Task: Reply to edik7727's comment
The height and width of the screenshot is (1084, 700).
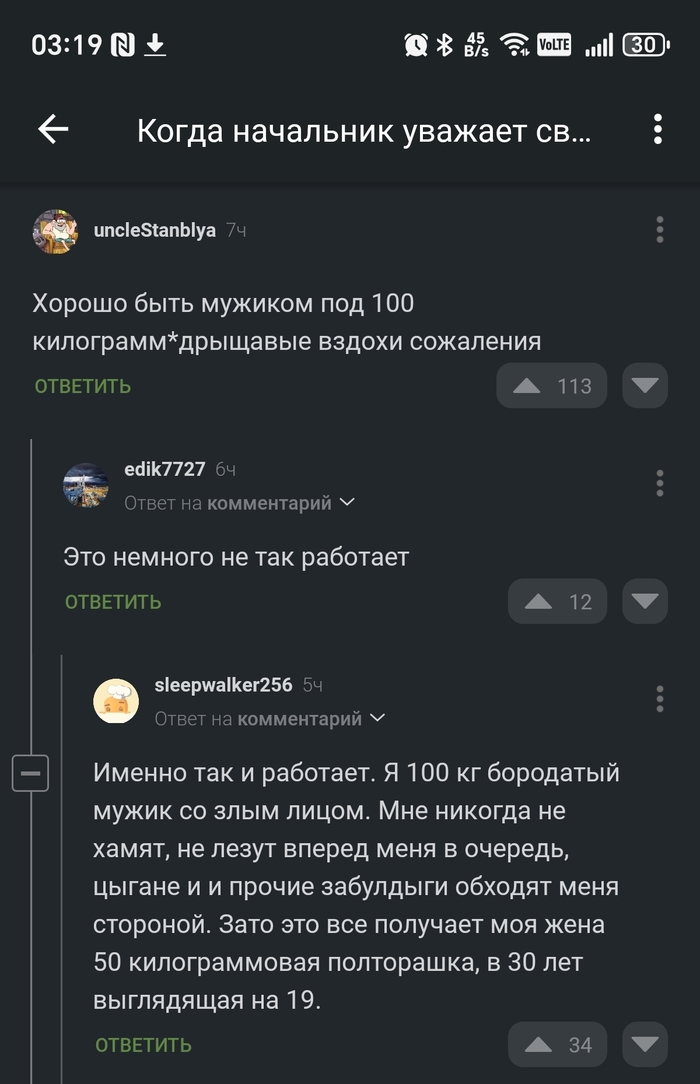Action: pos(113,601)
